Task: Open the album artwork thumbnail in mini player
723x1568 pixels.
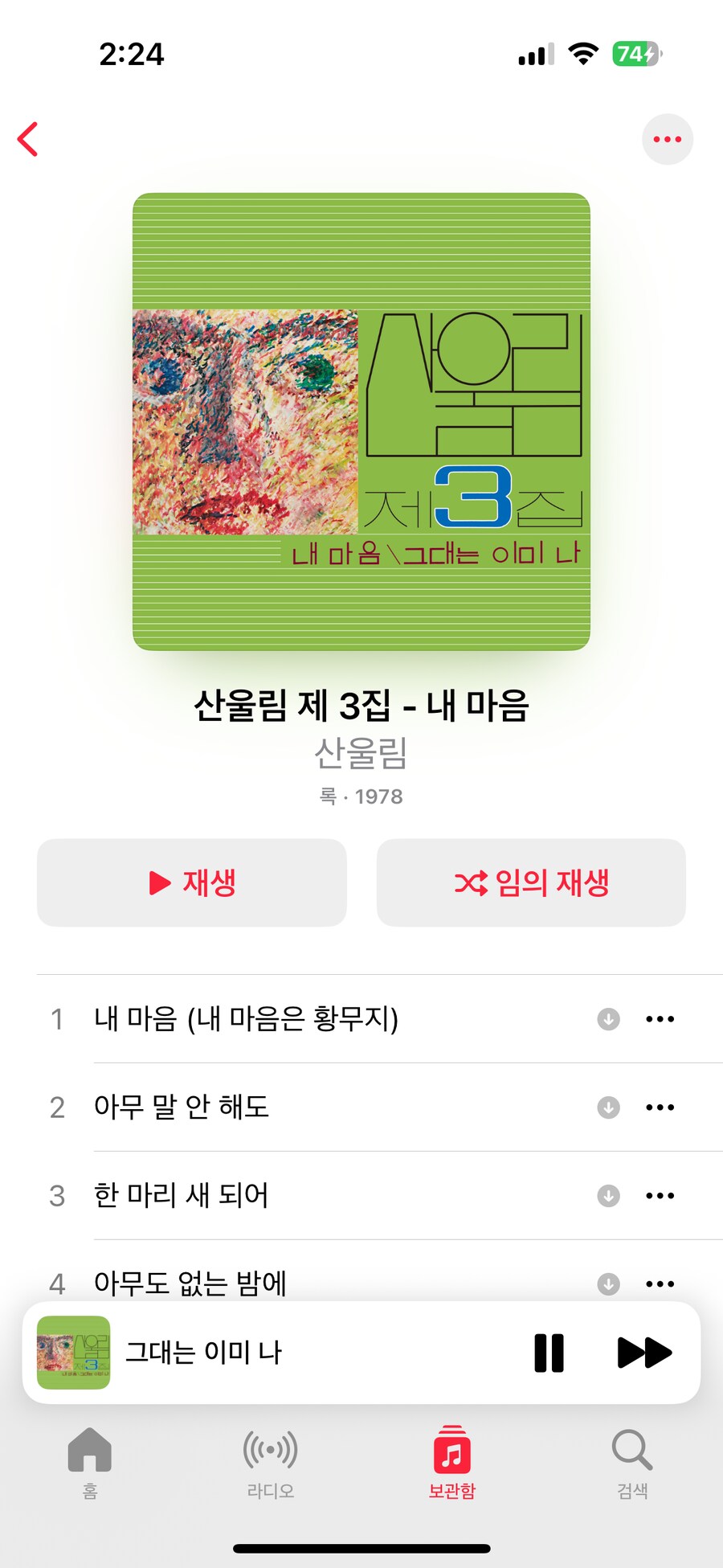Action: tap(74, 1353)
